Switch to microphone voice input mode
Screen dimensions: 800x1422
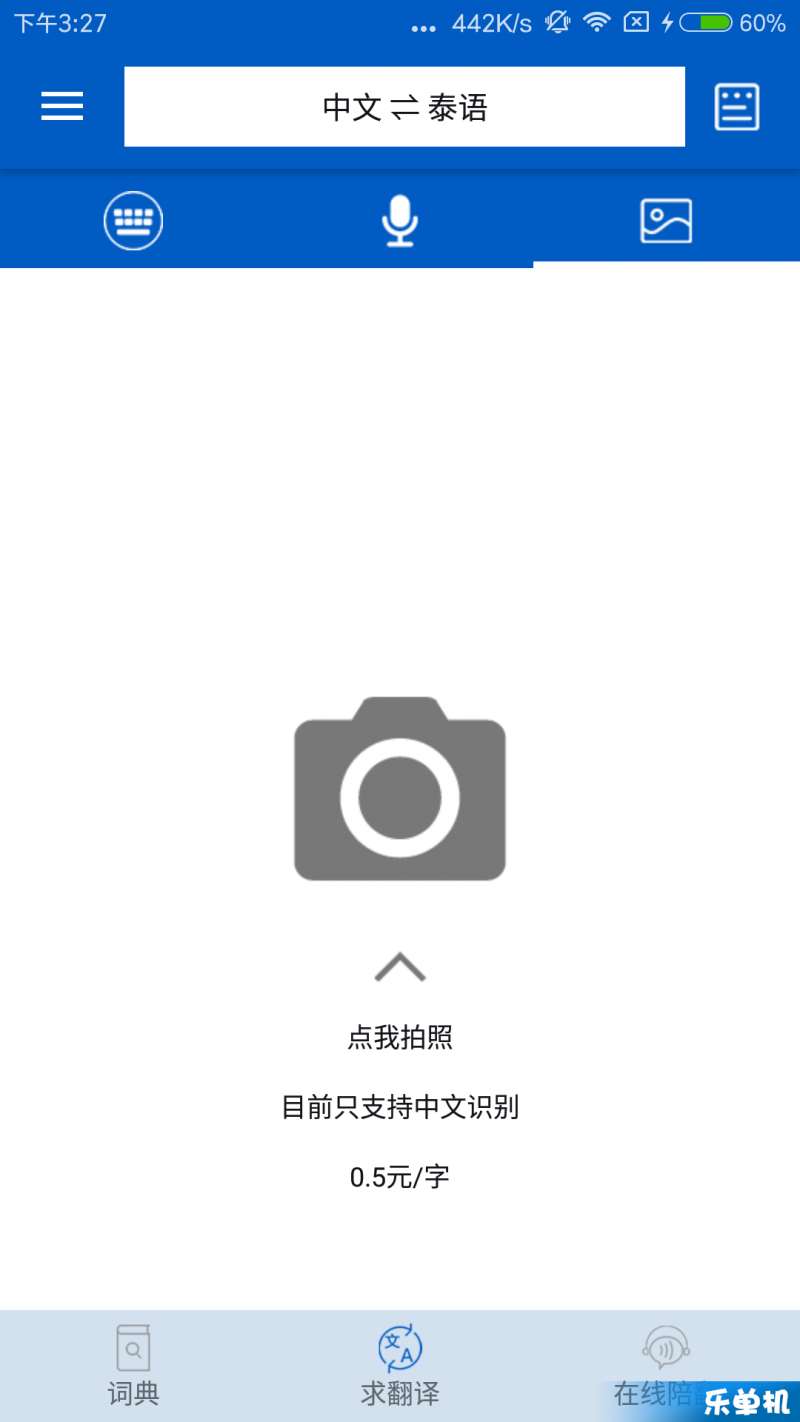click(400, 221)
